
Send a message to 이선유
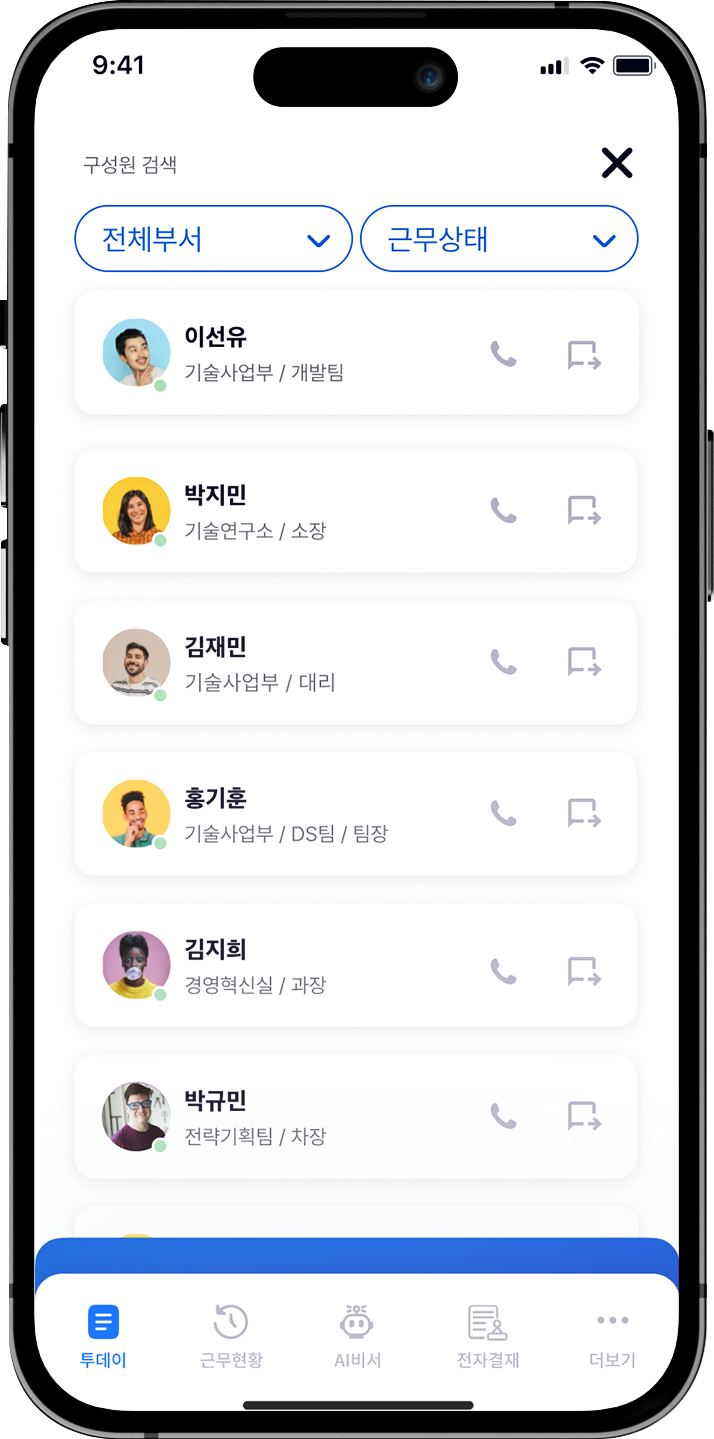(x=584, y=355)
